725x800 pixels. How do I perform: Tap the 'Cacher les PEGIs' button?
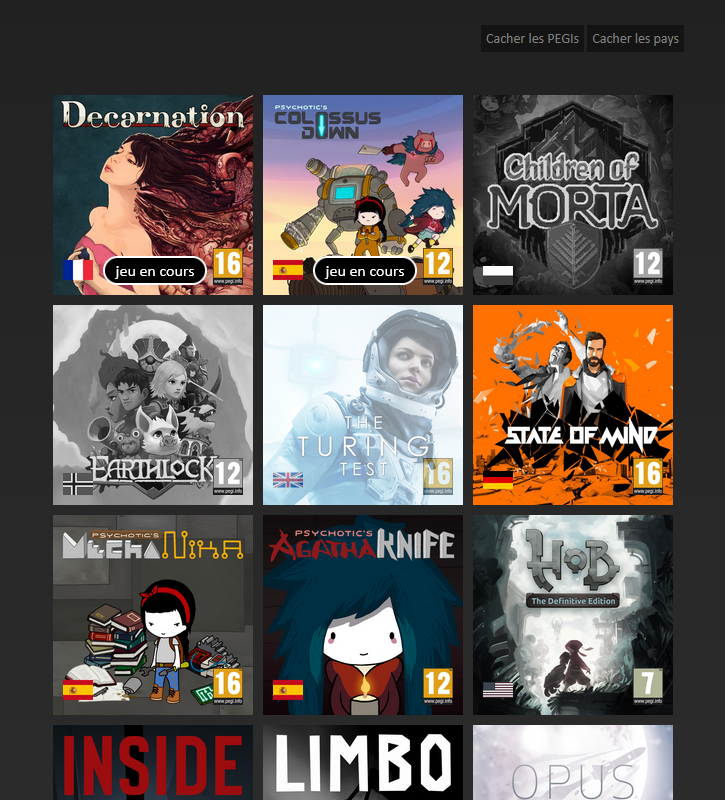(x=532, y=39)
